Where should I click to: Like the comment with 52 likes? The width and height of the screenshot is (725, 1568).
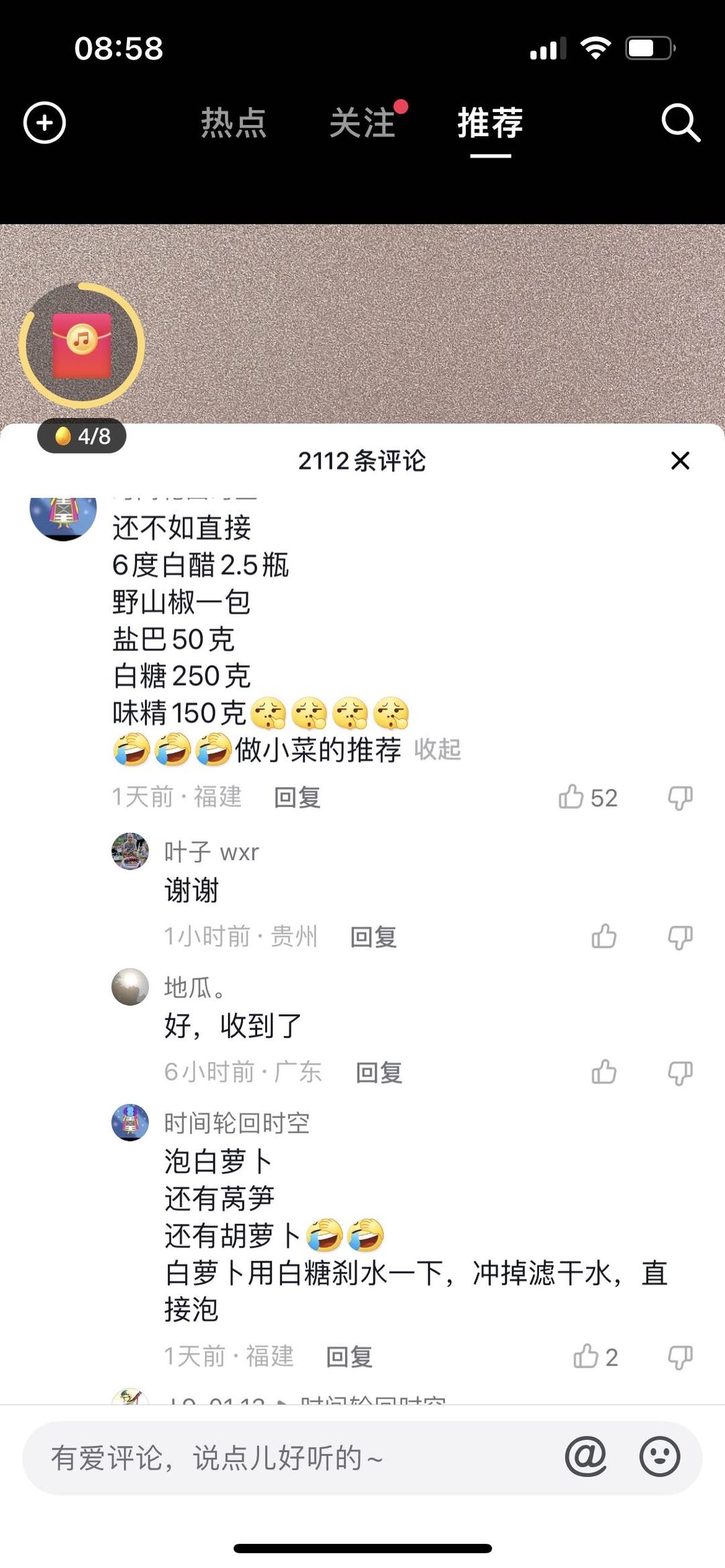(572, 797)
